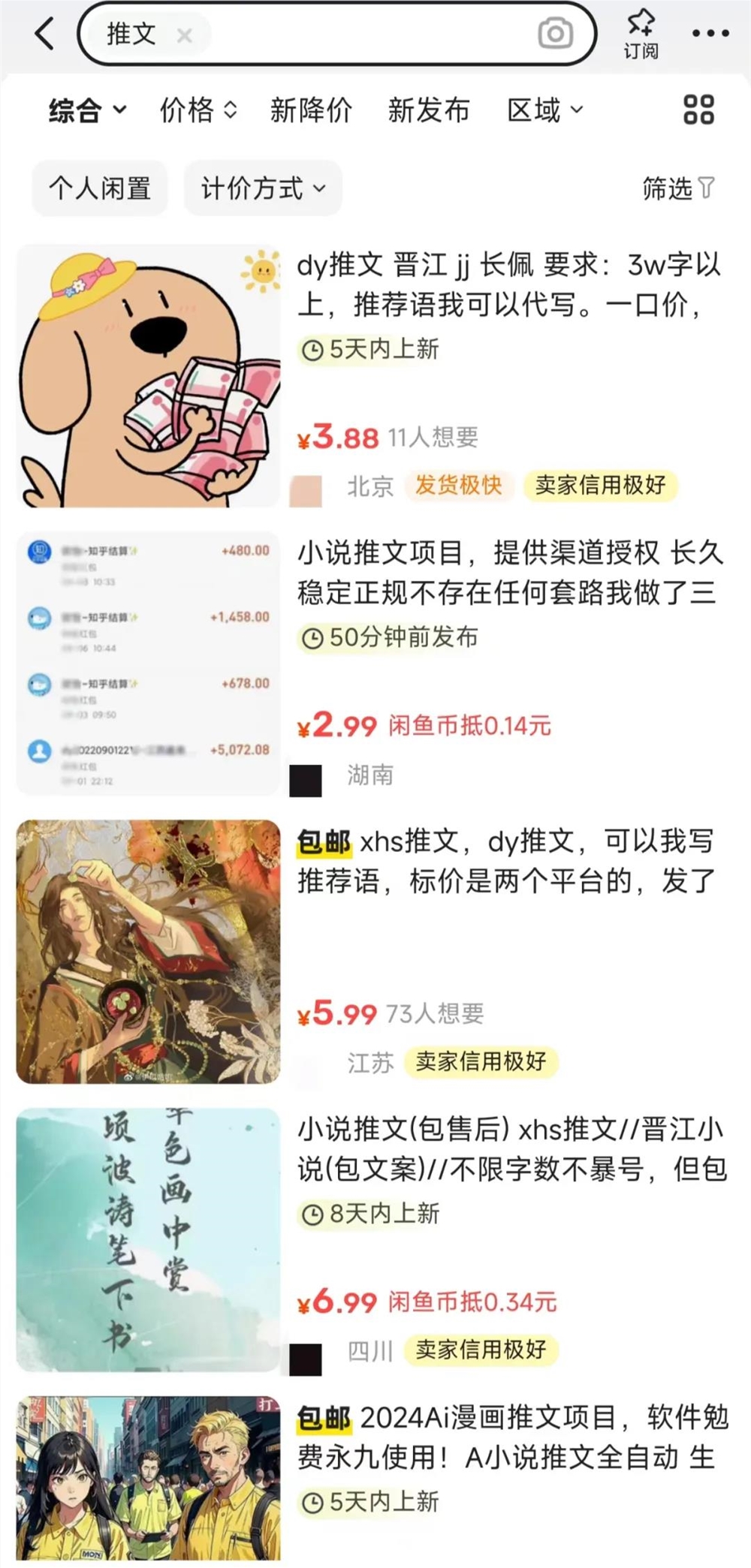Image resolution: width=751 pixels, height=1568 pixels.
Task: Select the 综合 tab
Action: pyautogui.click(x=75, y=110)
